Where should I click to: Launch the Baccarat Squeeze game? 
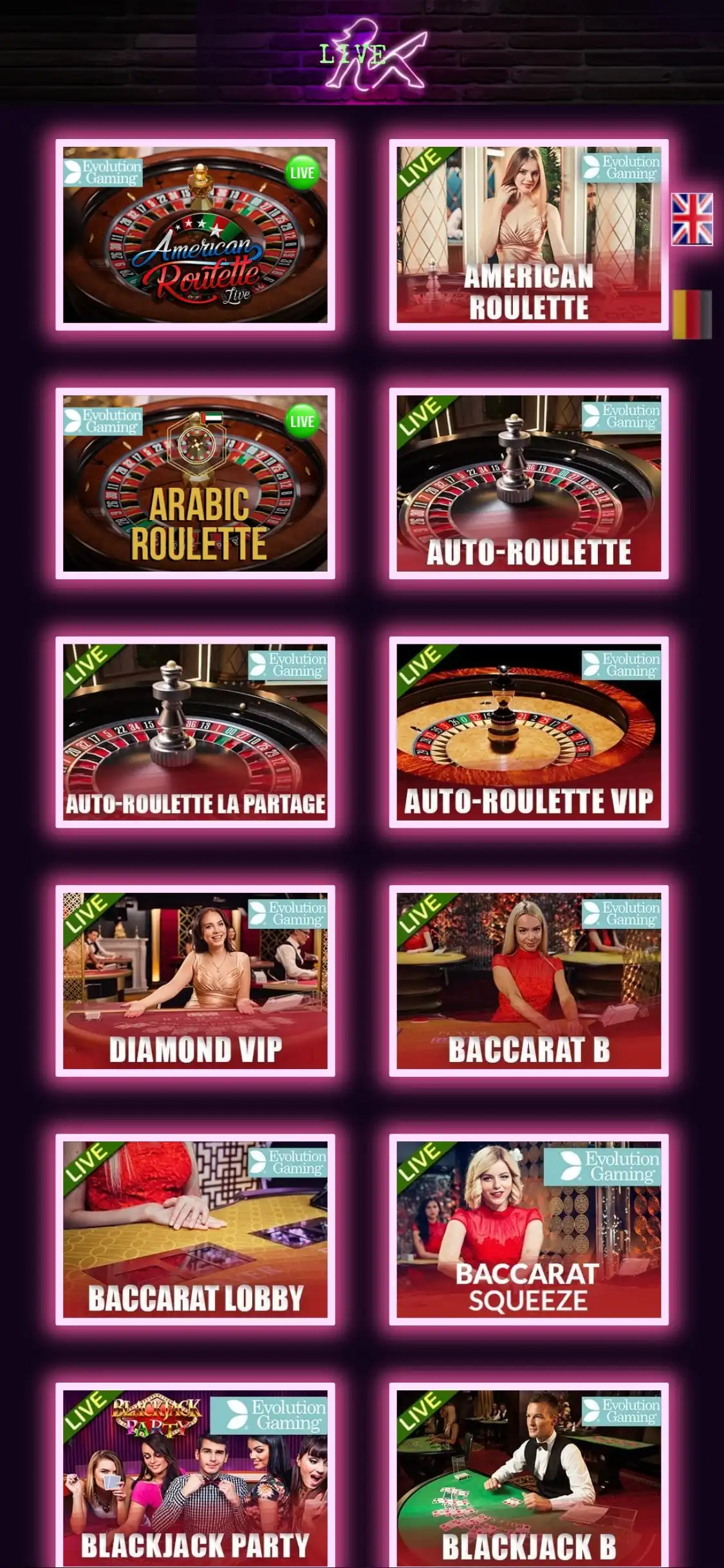point(528,1229)
